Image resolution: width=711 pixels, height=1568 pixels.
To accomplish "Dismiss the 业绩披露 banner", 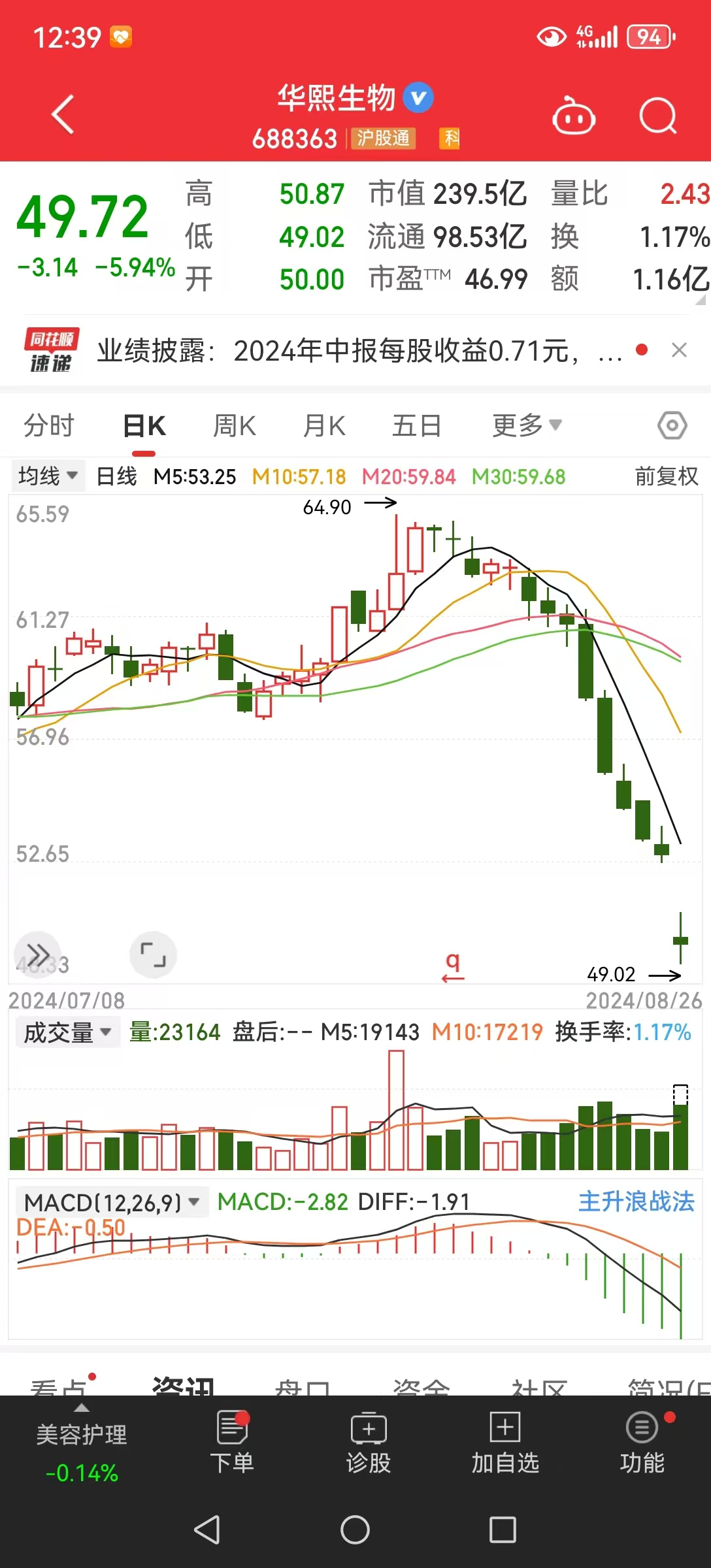I will tap(679, 350).
